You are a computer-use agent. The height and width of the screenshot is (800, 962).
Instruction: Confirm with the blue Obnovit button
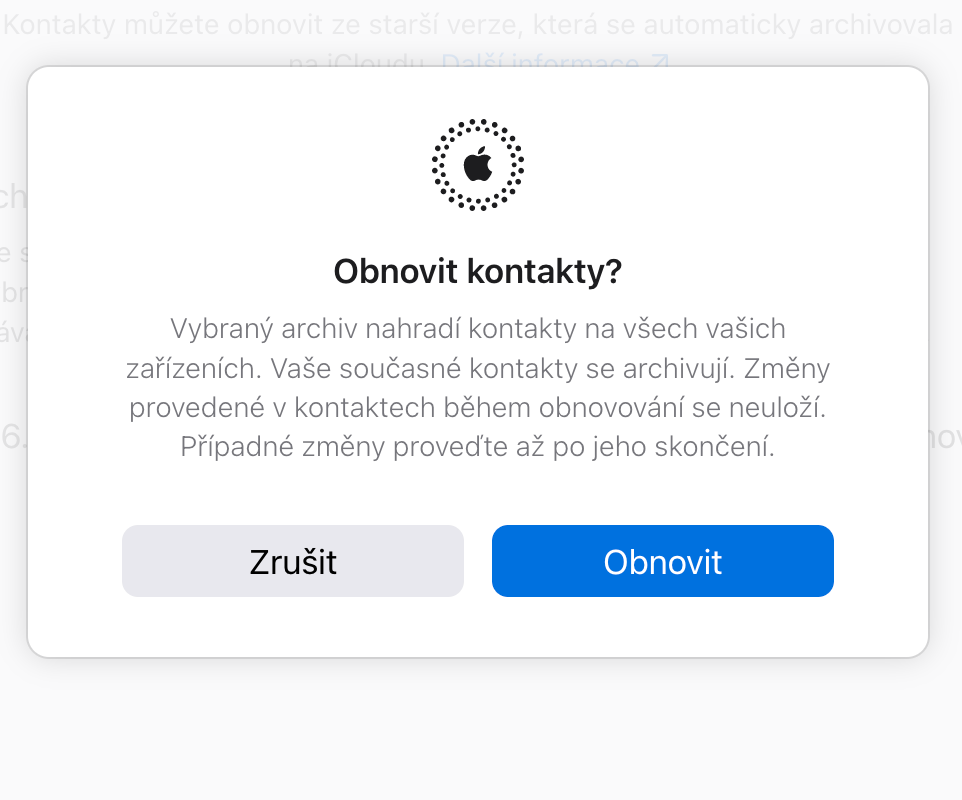(x=662, y=561)
